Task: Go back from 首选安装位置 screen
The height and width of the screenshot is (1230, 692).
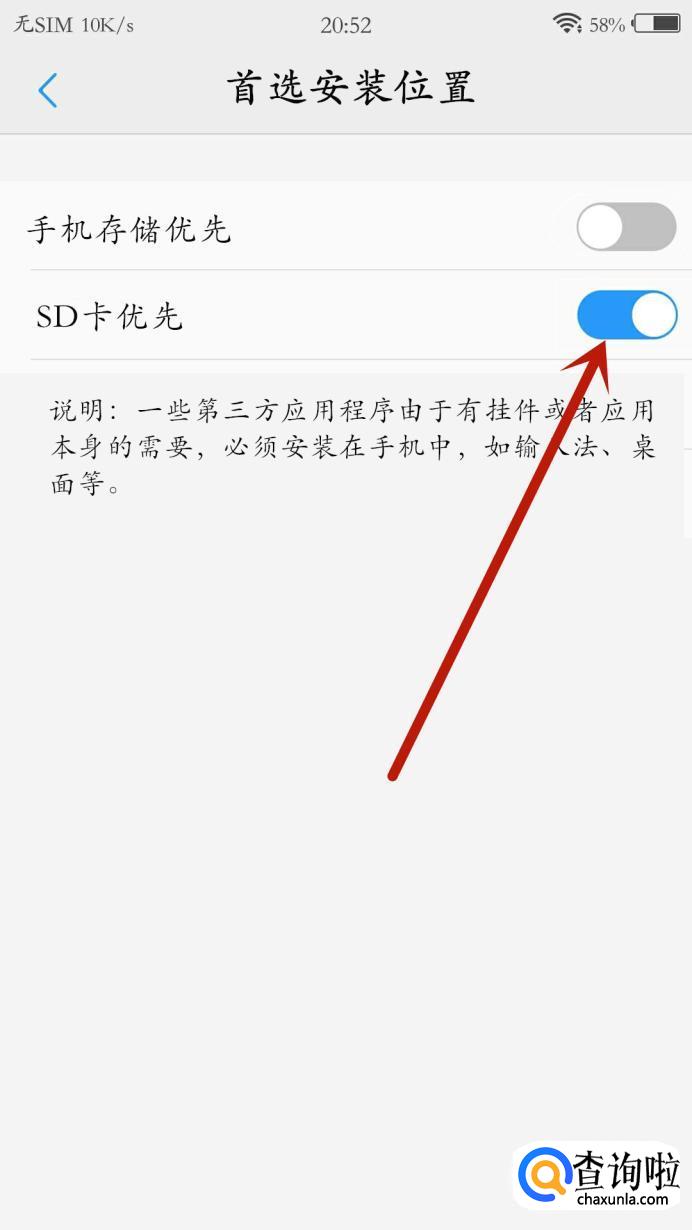Action: click(x=47, y=90)
